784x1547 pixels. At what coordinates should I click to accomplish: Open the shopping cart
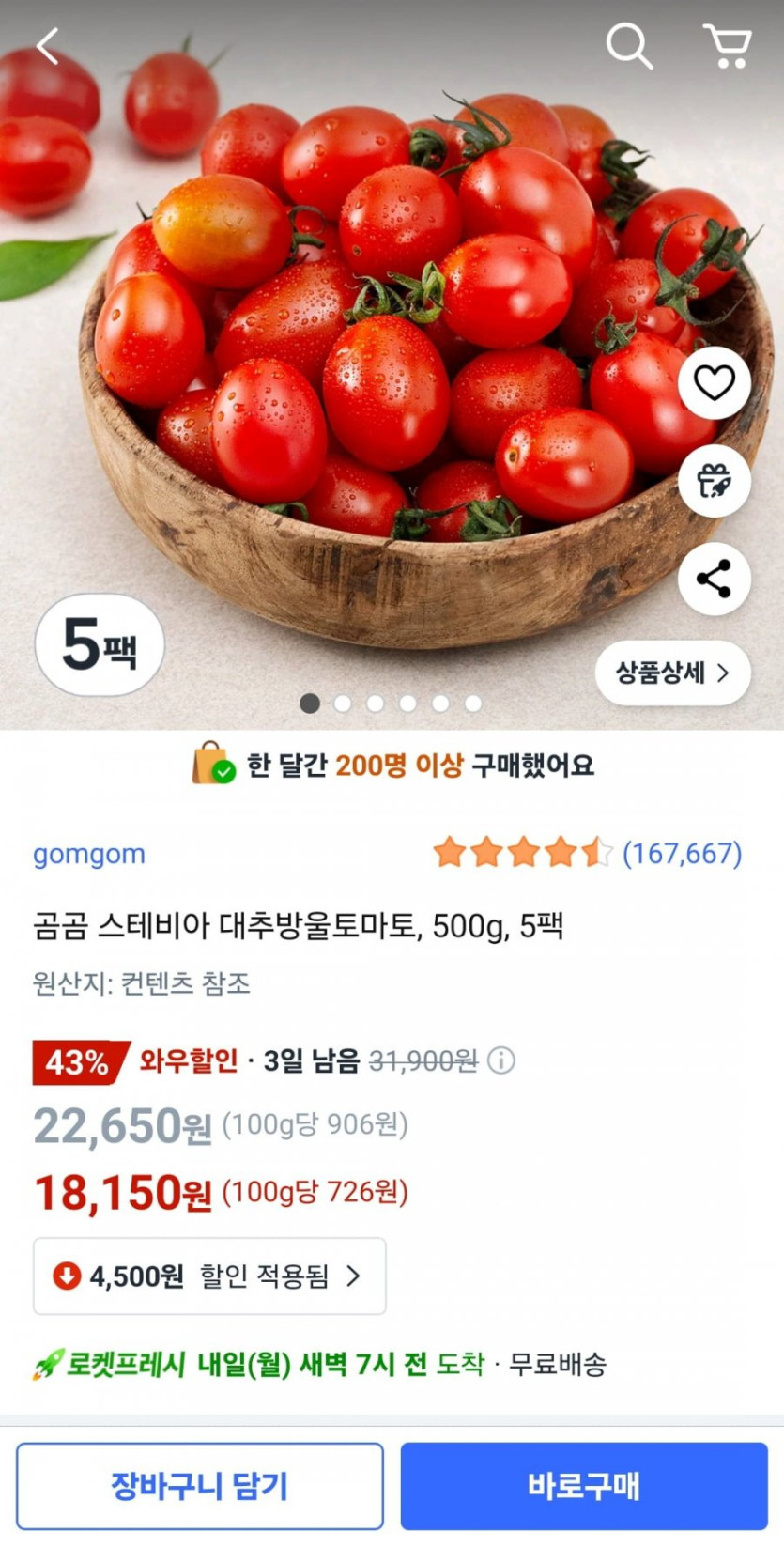click(x=727, y=46)
